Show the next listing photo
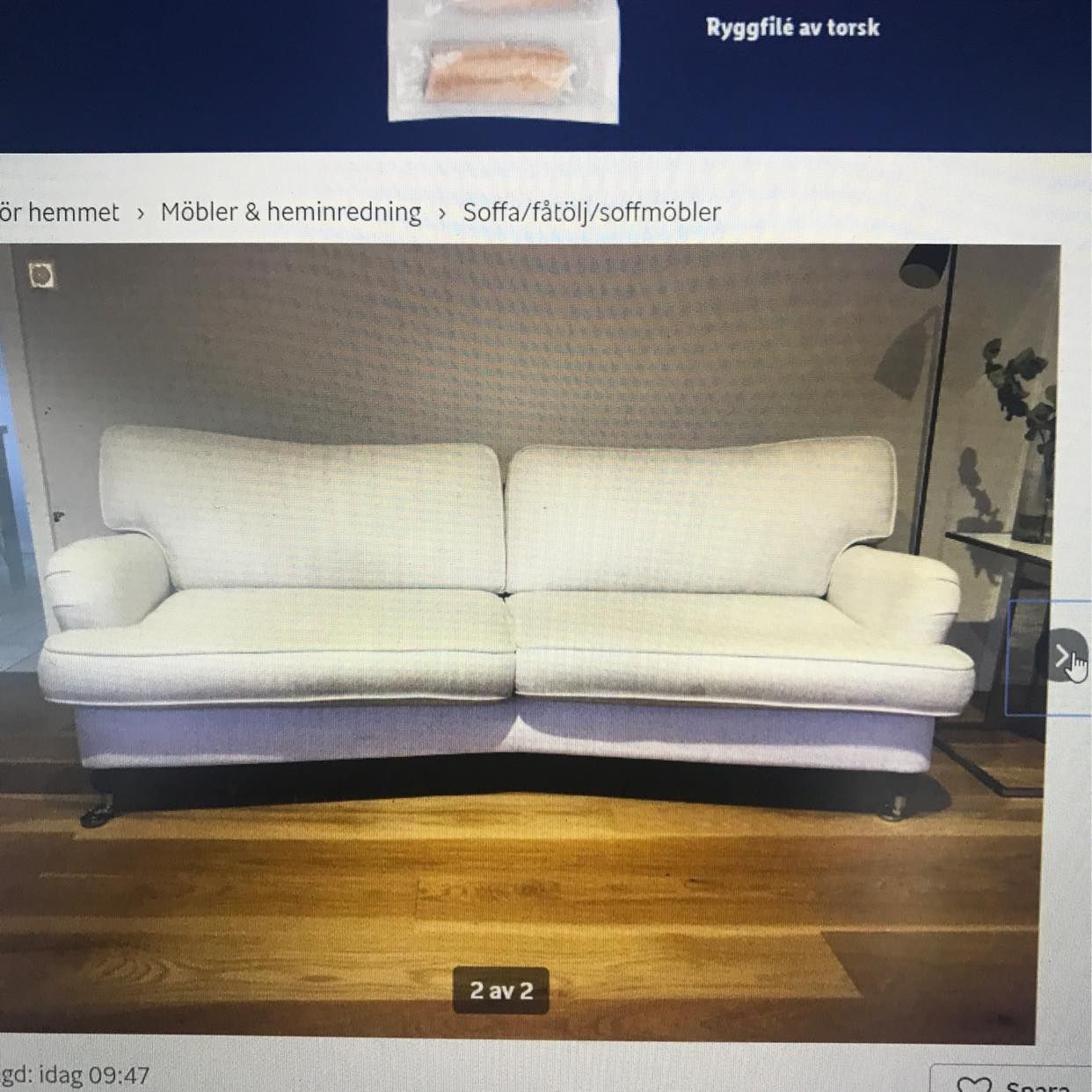The image size is (1092, 1092). [1062, 656]
